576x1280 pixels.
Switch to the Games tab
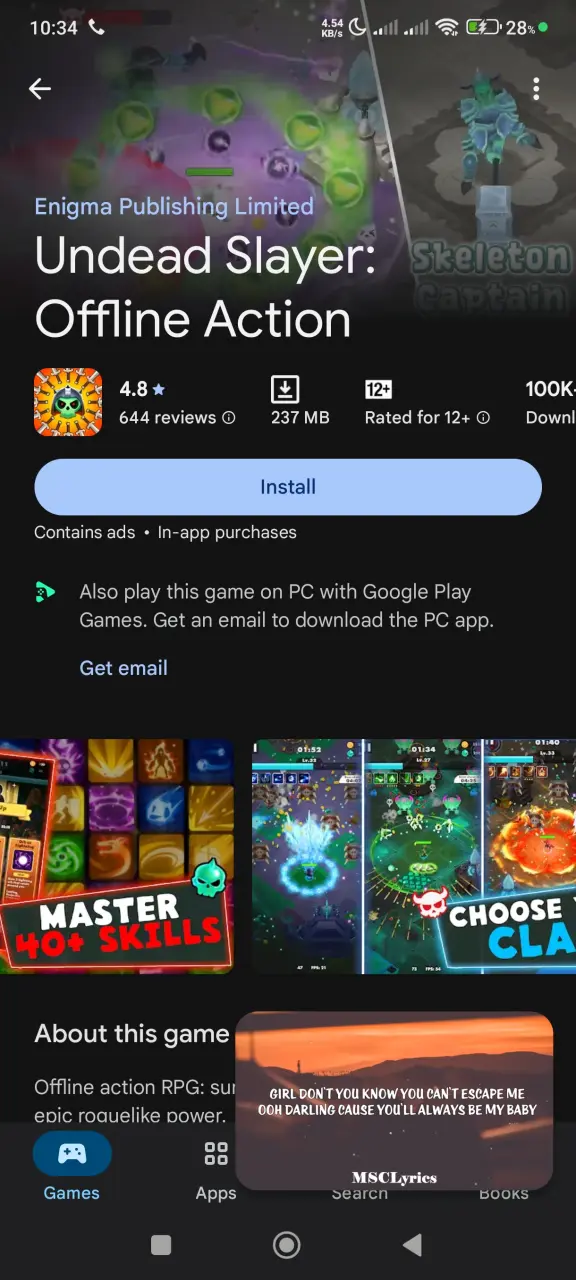pos(72,1168)
